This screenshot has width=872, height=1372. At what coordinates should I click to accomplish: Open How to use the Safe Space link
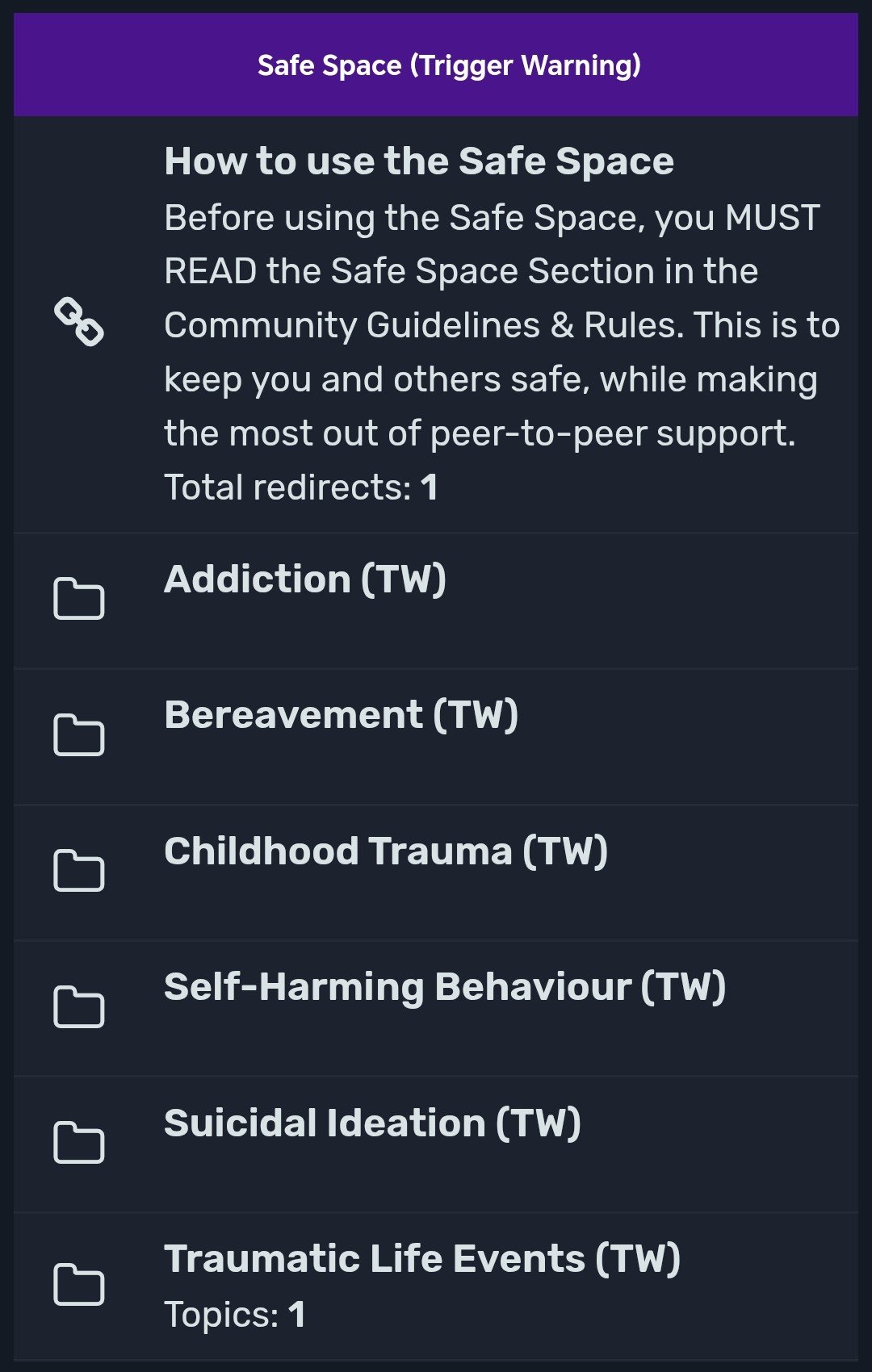(418, 161)
